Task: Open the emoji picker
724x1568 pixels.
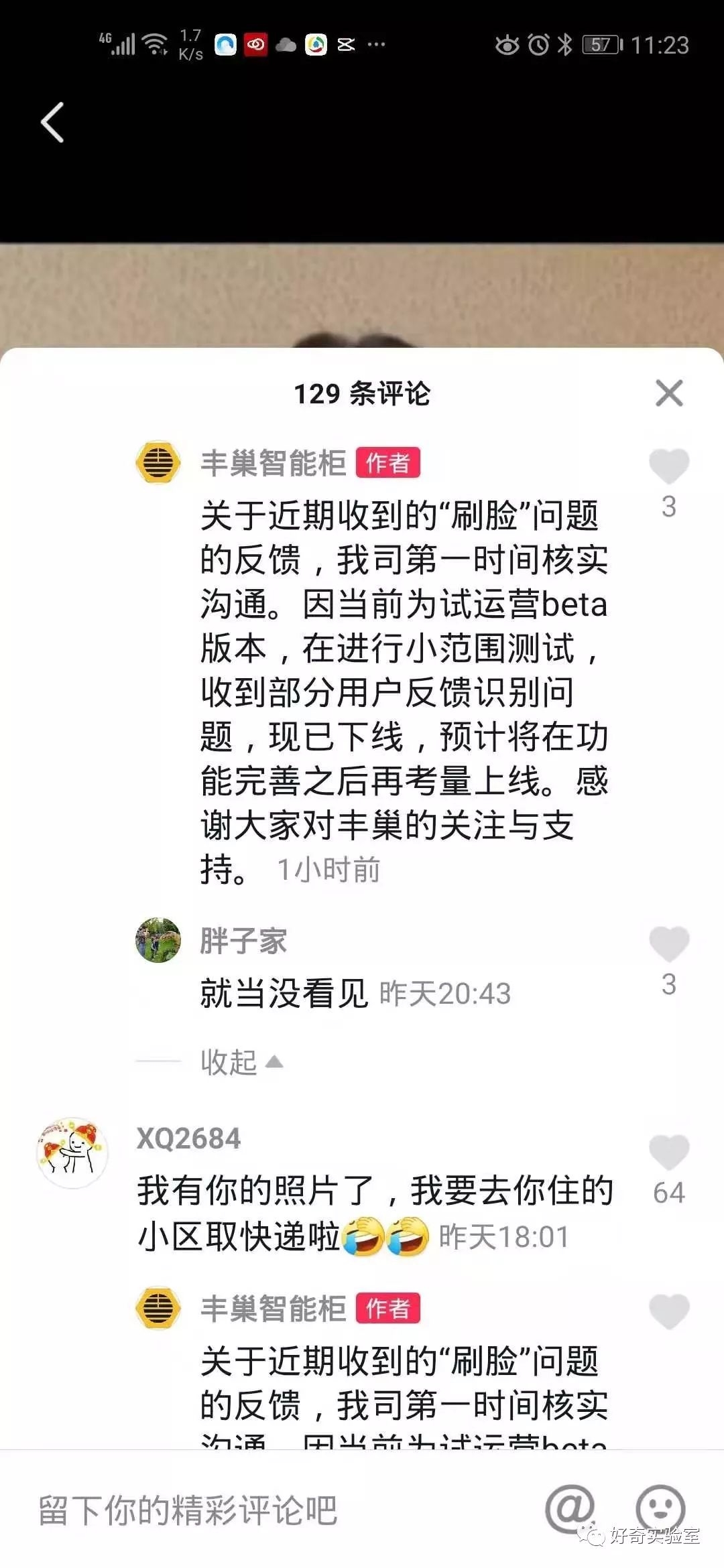Action: (x=660, y=1509)
